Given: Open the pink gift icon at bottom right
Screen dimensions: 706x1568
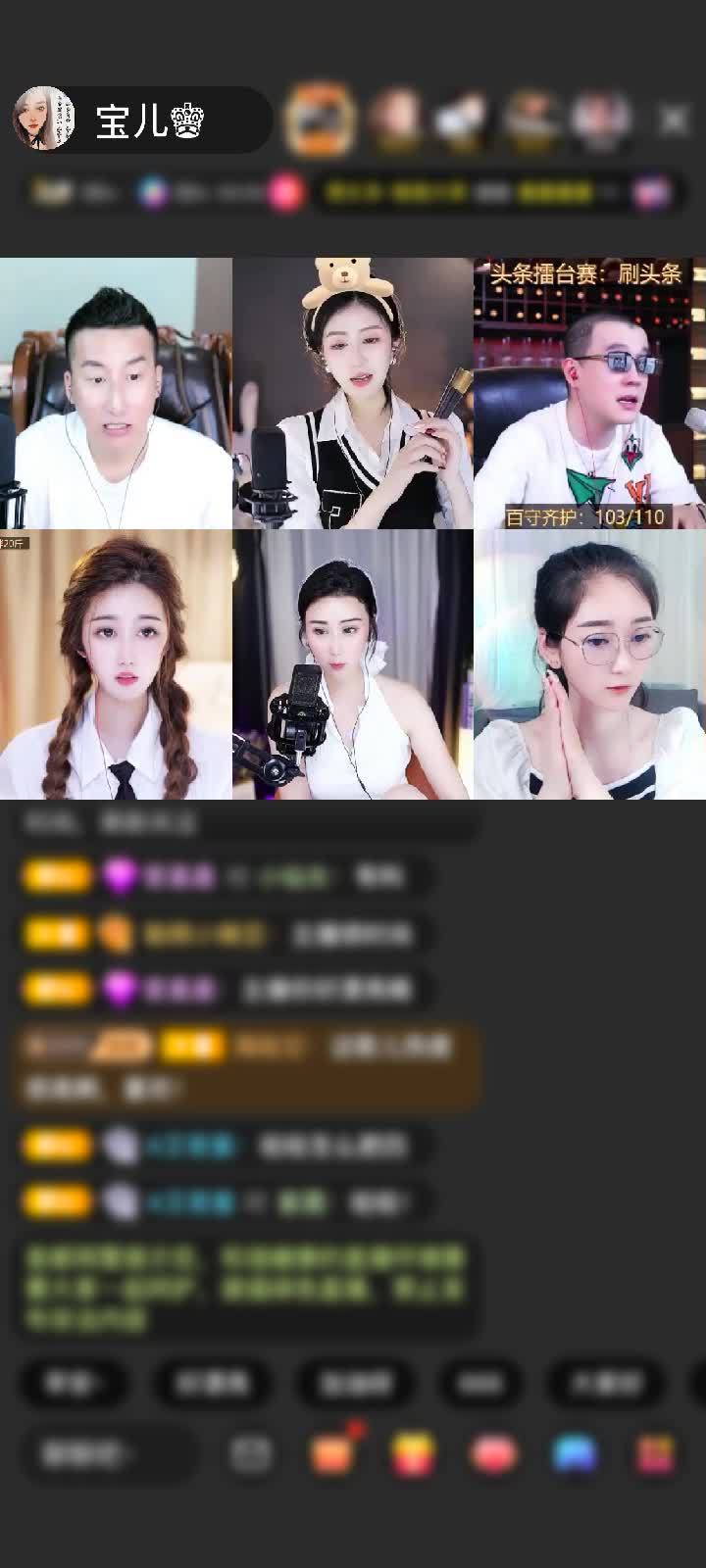Looking at the screenshot, I should point(655,1454).
